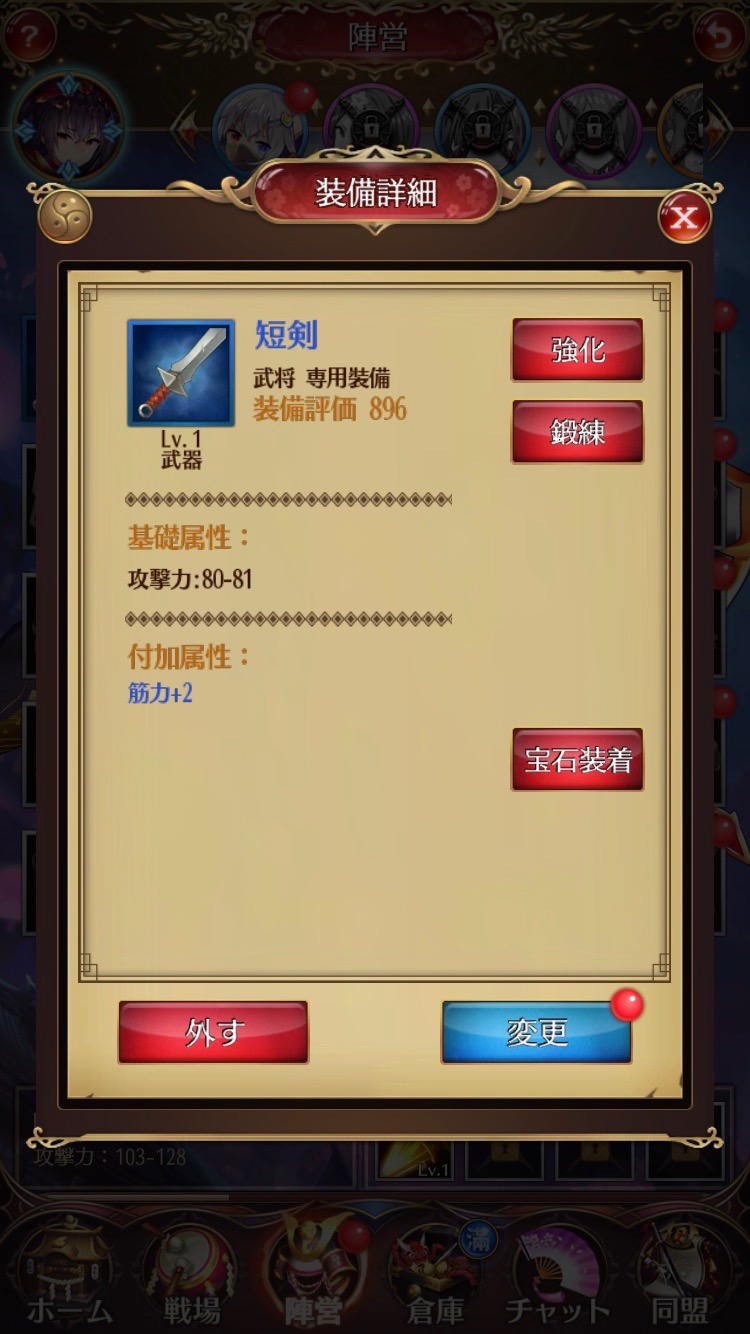Unequip the weapon with 外す

click(x=213, y=1032)
